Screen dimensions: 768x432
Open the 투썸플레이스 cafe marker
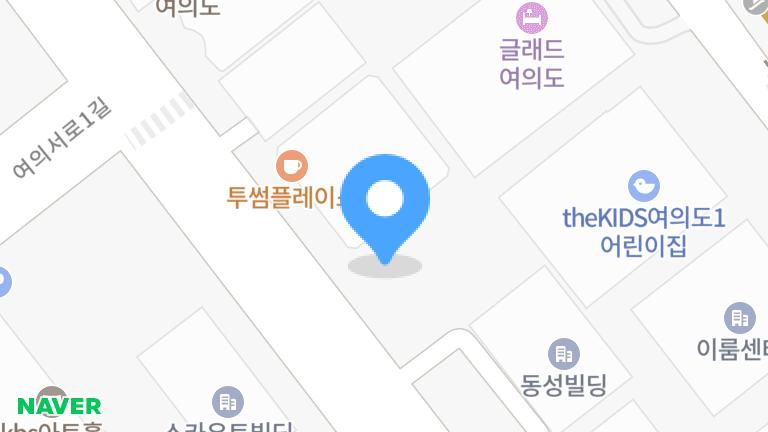(x=291, y=164)
